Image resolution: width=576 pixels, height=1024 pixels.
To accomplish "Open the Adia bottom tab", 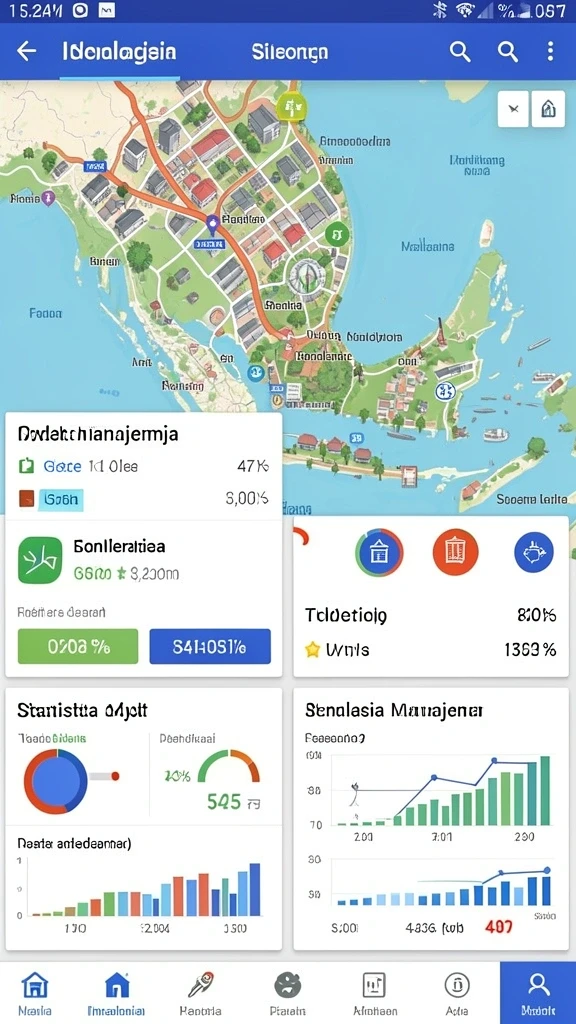I will (x=456, y=993).
